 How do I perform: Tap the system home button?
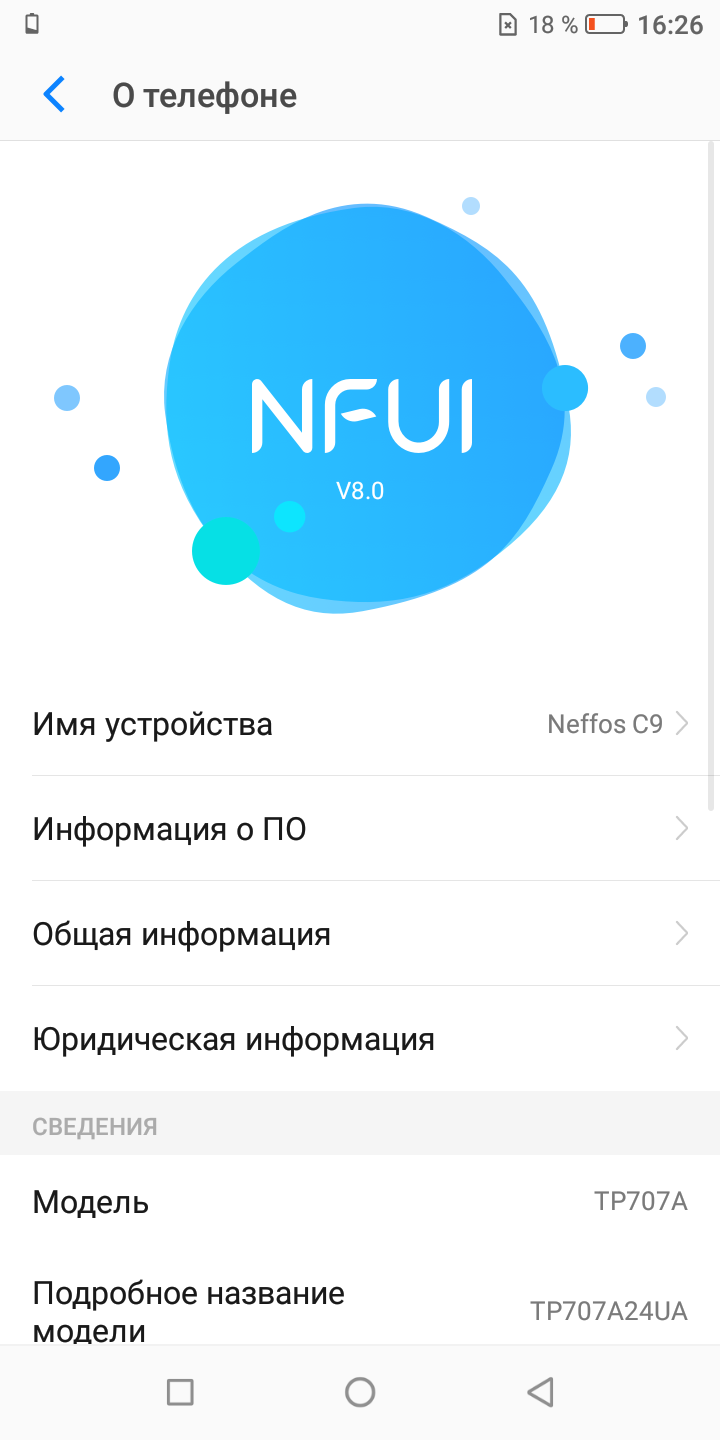point(360,1391)
